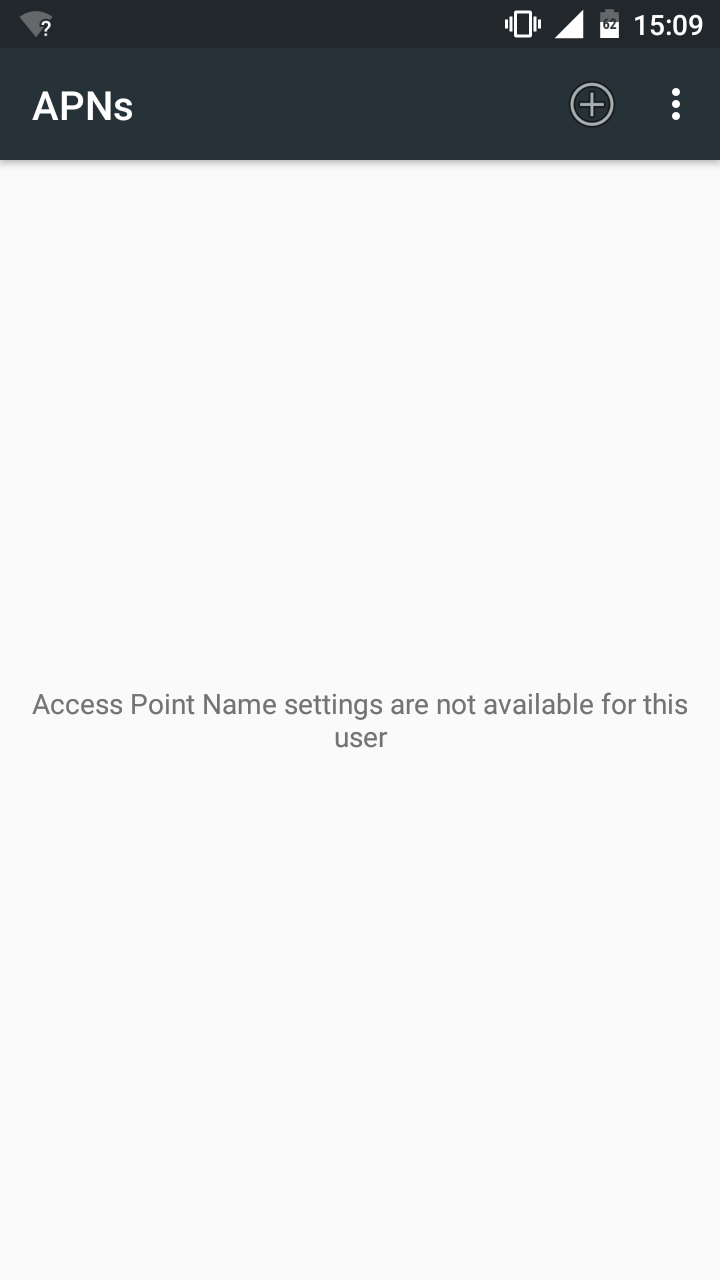This screenshot has width=720, height=1280.
Task: Open the overflow menu
Action: click(x=676, y=104)
